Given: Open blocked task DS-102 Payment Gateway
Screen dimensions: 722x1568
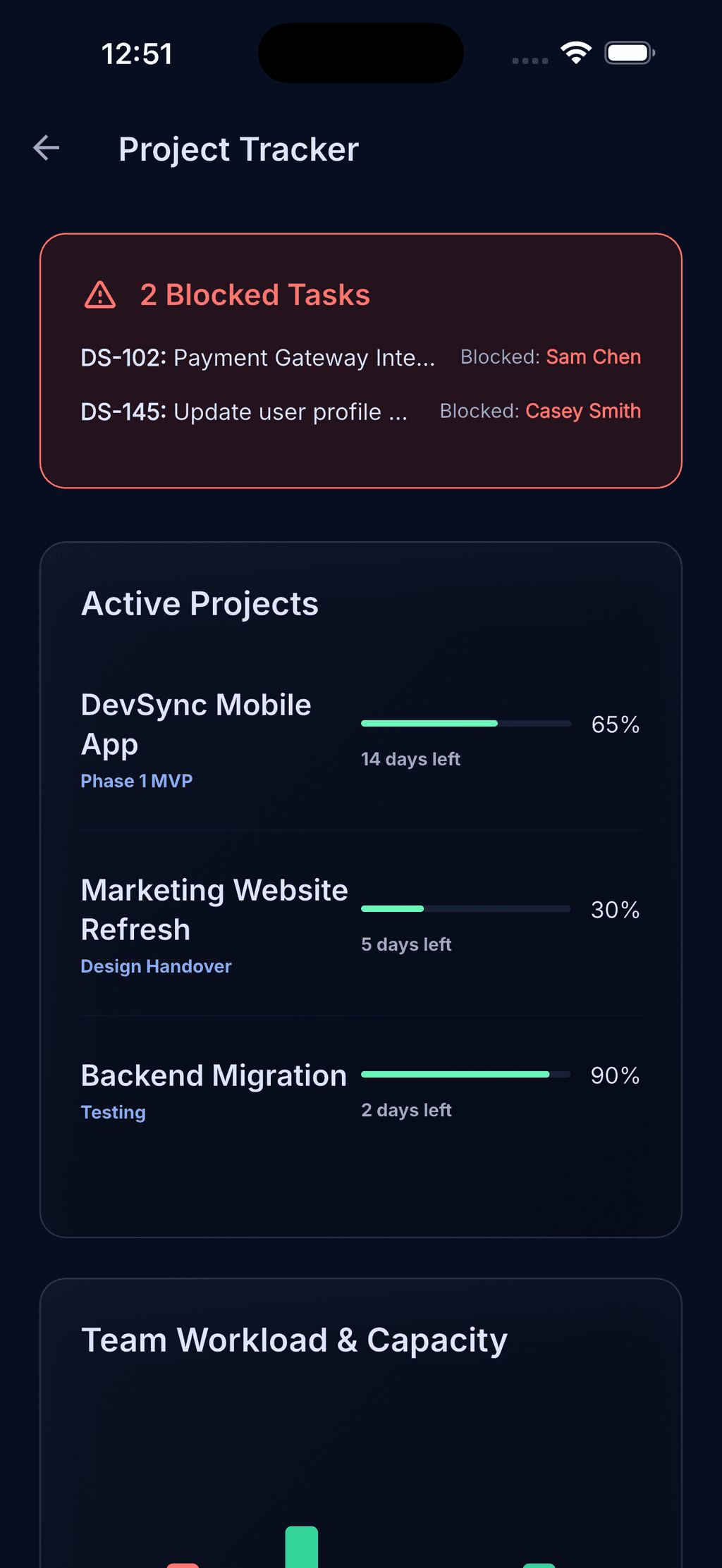Looking at the screenshot, I should click(x=258, y=357).
